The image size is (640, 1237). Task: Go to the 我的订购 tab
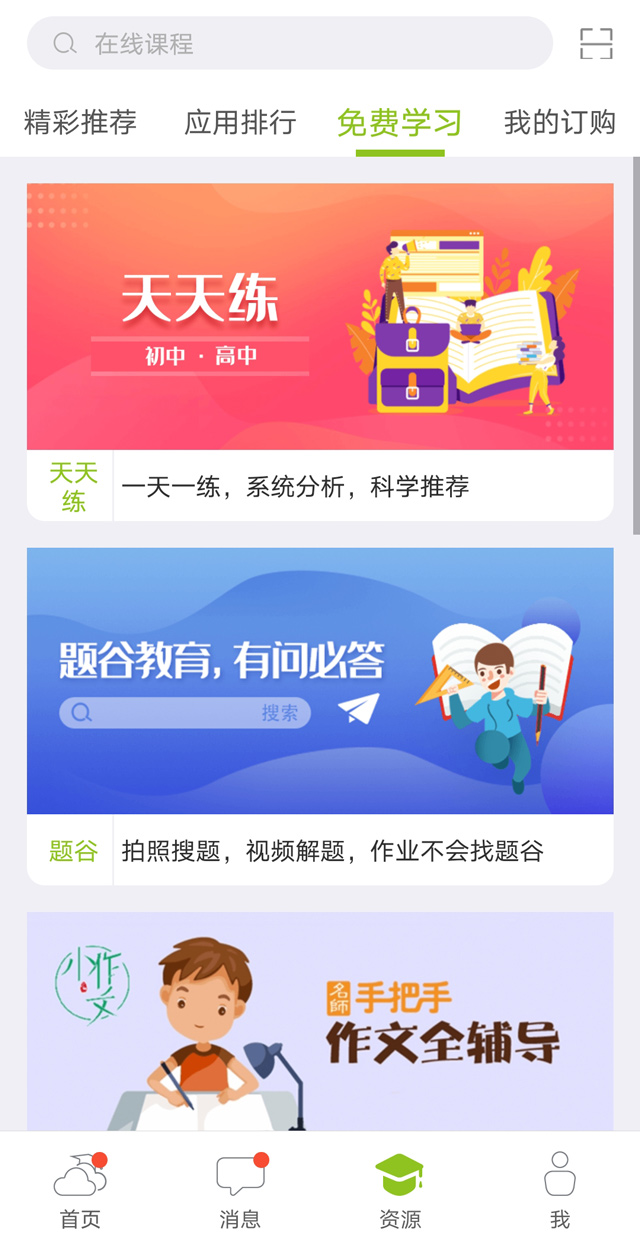coord(559,123)
